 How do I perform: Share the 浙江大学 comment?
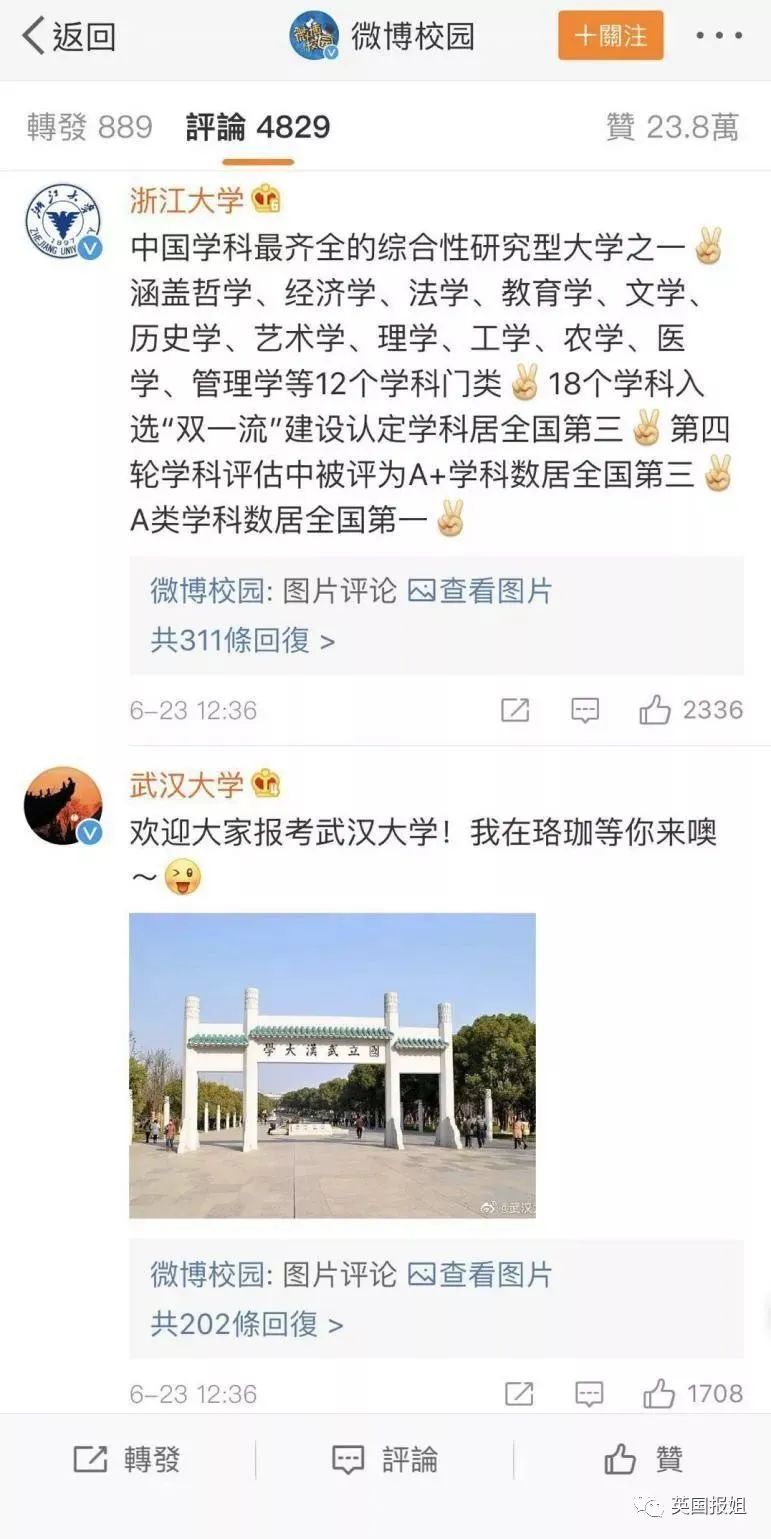[x=515, y=710]
